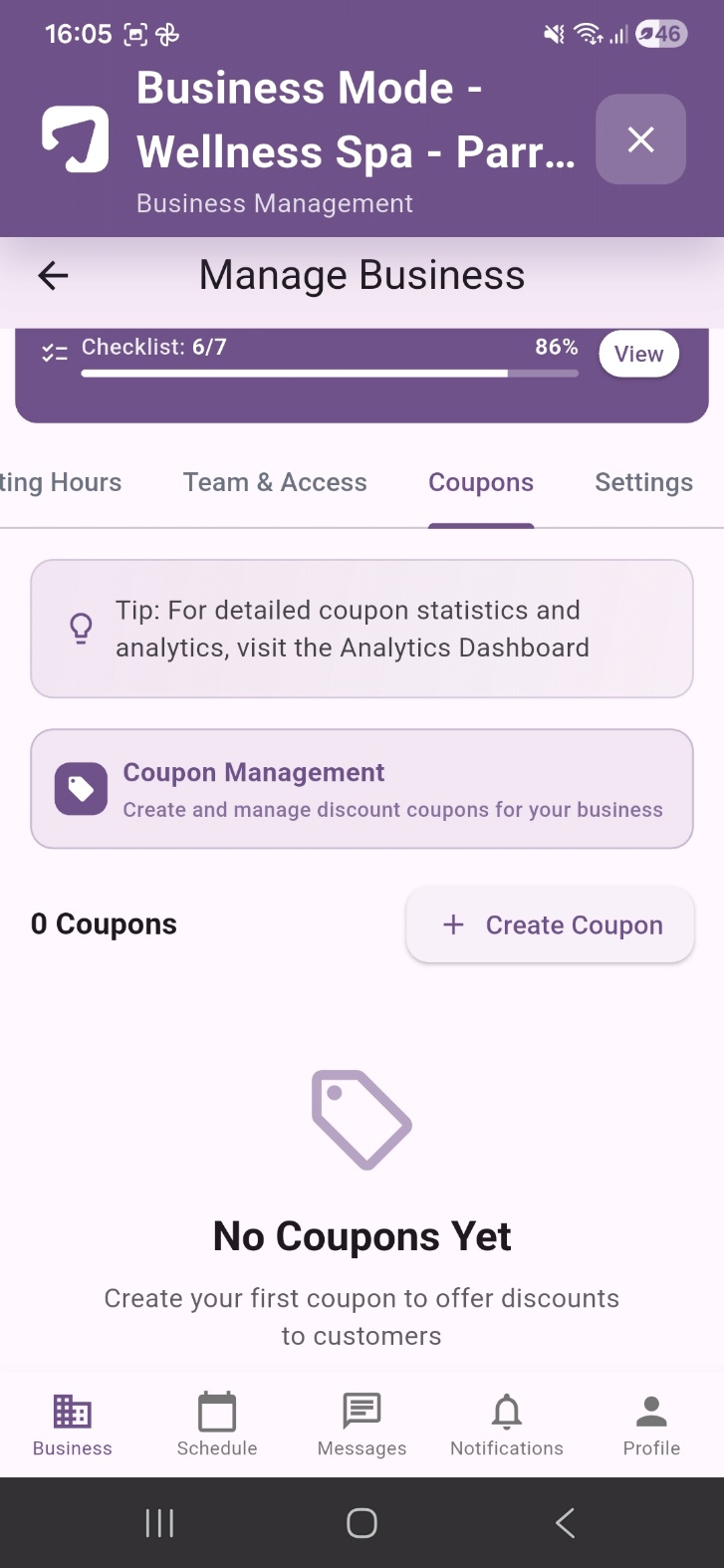Open the Notifications tab
724x1568 pixels.
pos(507,1425)
